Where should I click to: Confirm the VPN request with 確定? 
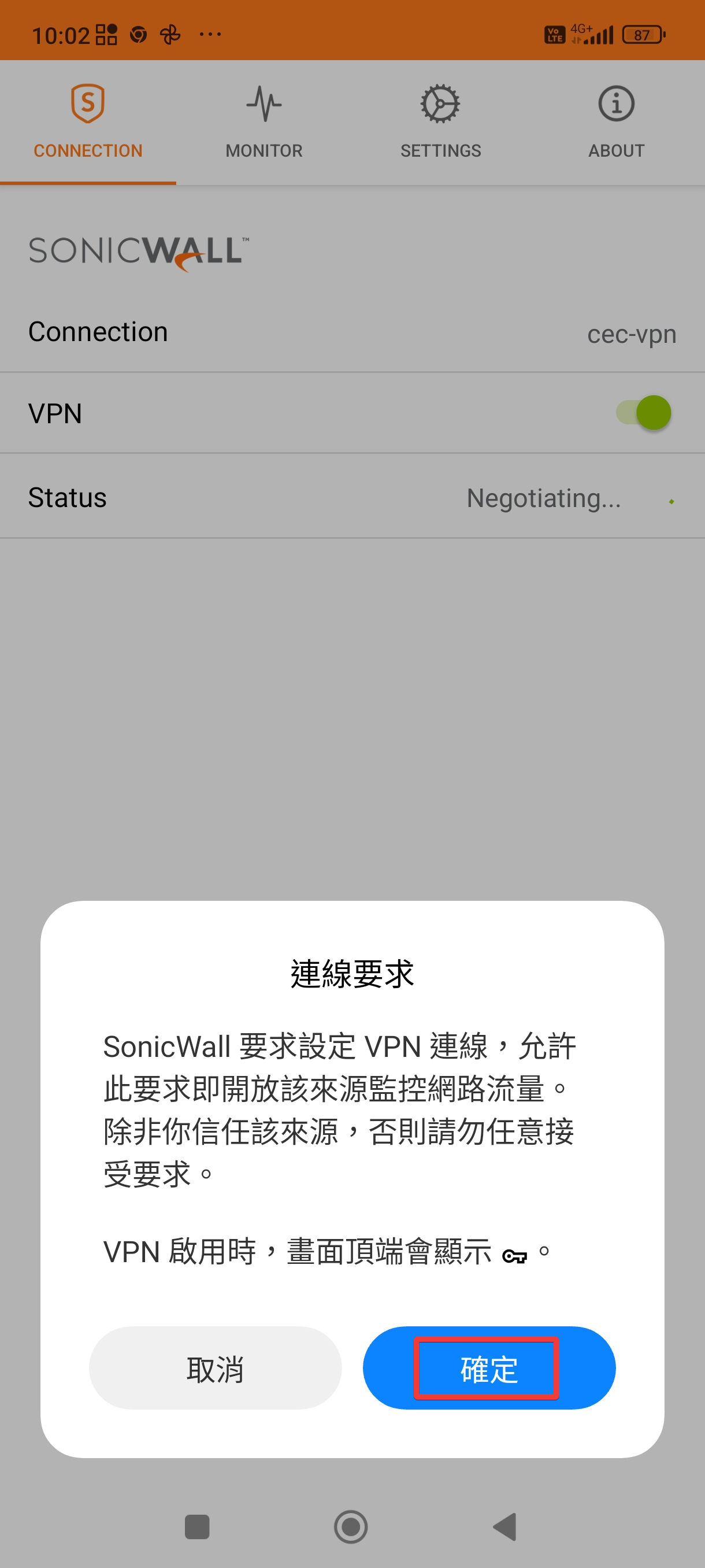click(x=488, y=1368)
